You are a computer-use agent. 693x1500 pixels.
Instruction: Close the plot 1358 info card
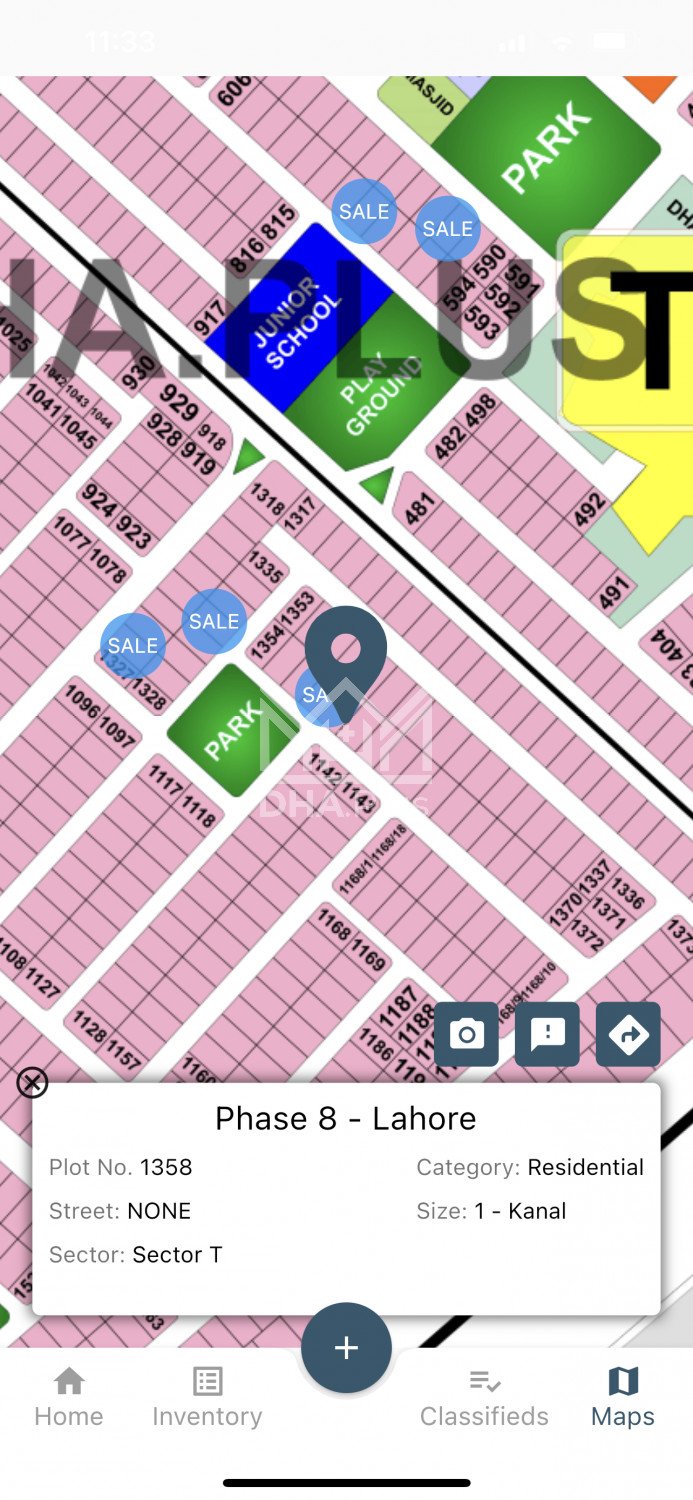pos(32,1082)
